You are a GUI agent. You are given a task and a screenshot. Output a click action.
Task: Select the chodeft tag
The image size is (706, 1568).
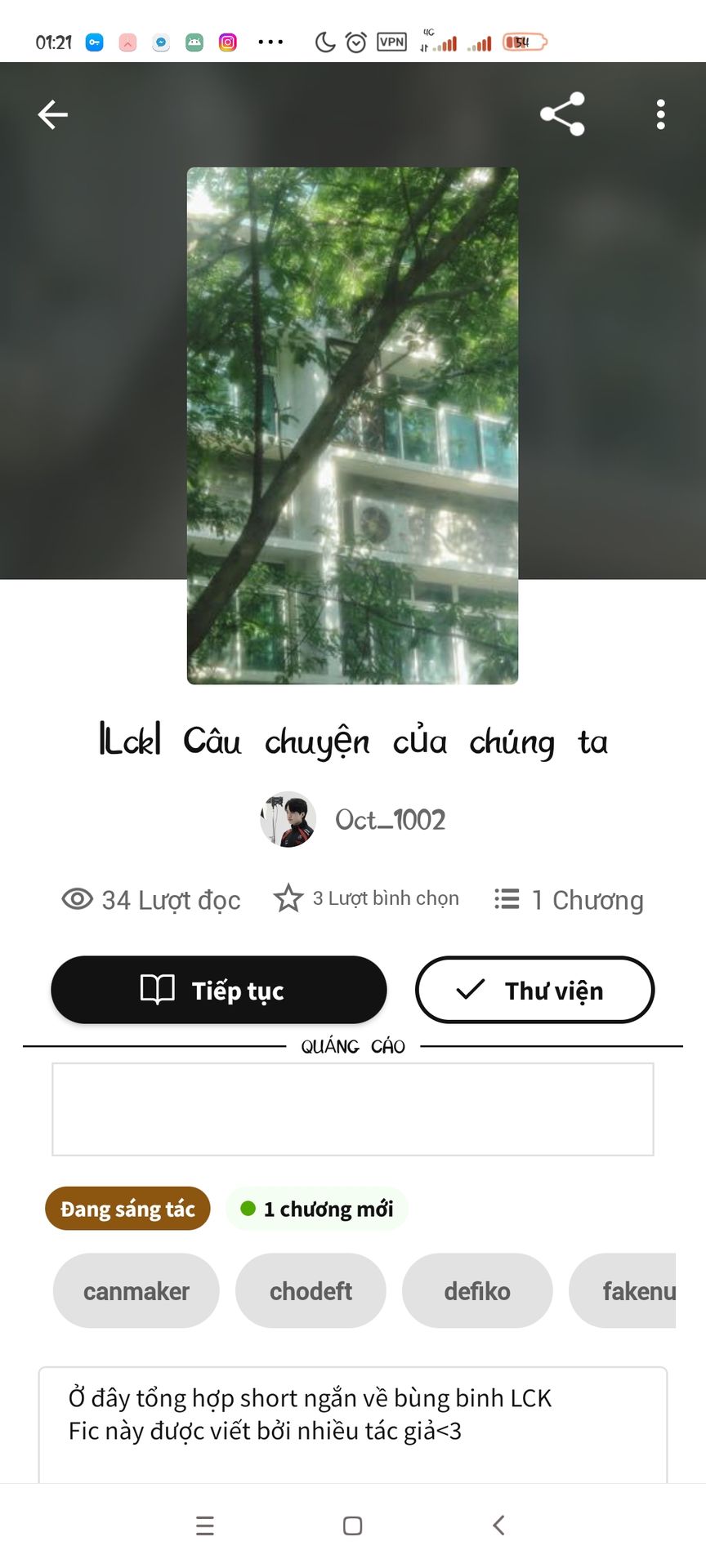(311, 1291)
